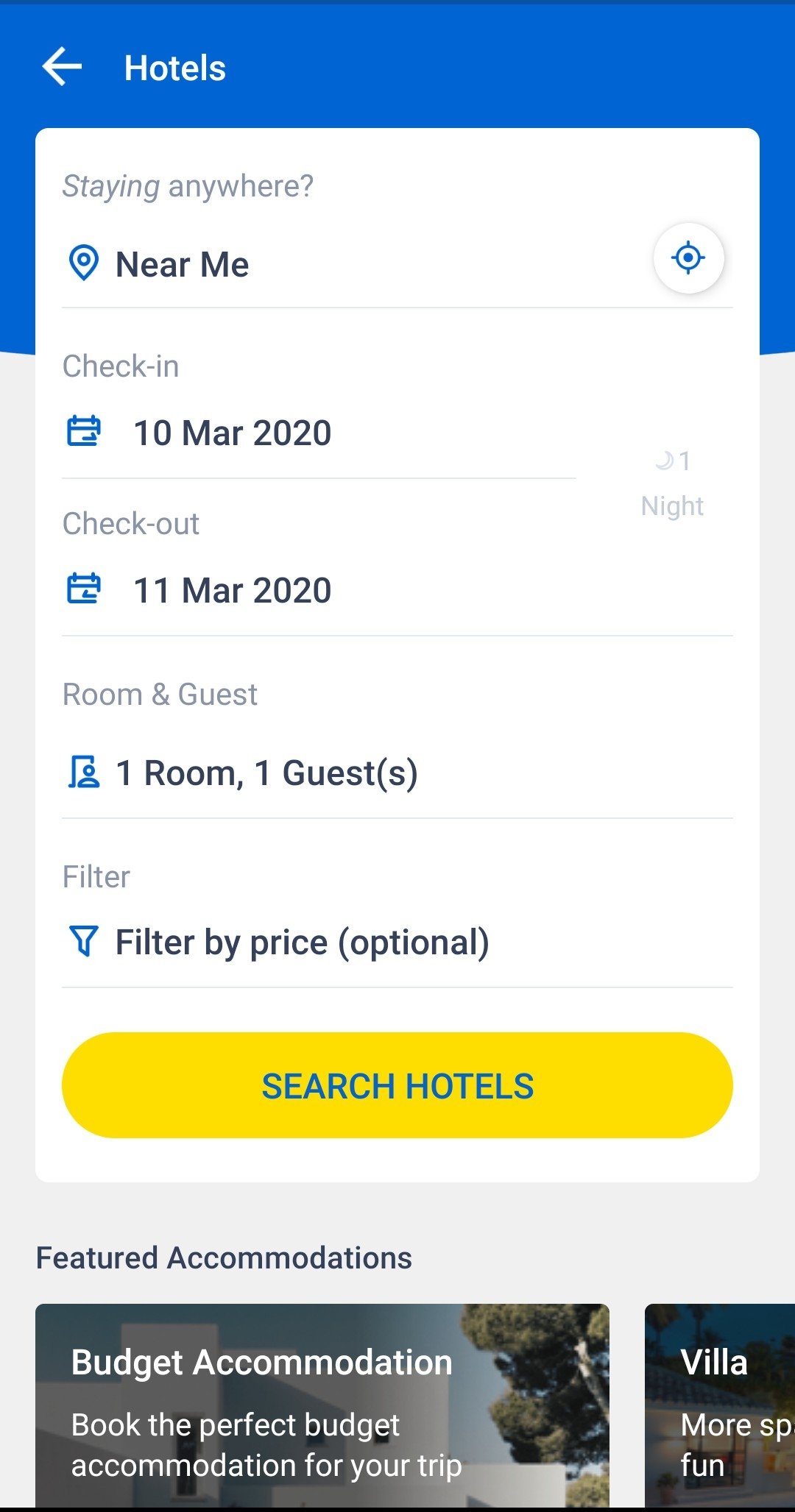Go back from the Hotels screen

[x=62, y=67]
